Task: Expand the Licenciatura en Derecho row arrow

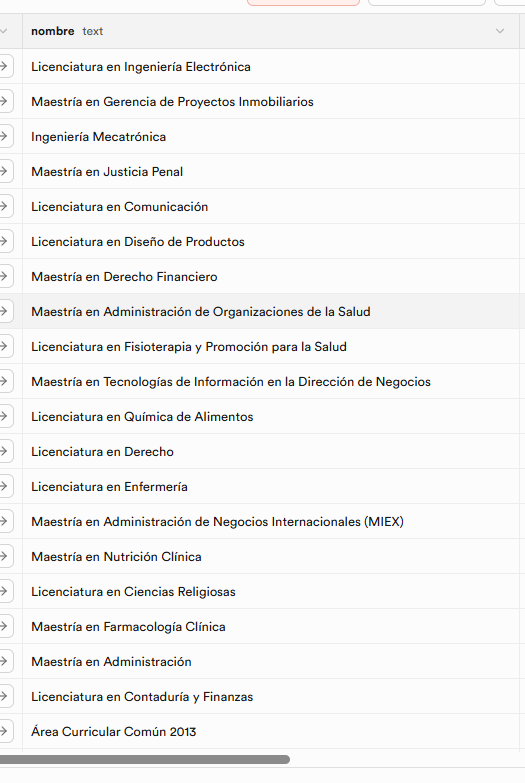Action: (x=5, y=451)
